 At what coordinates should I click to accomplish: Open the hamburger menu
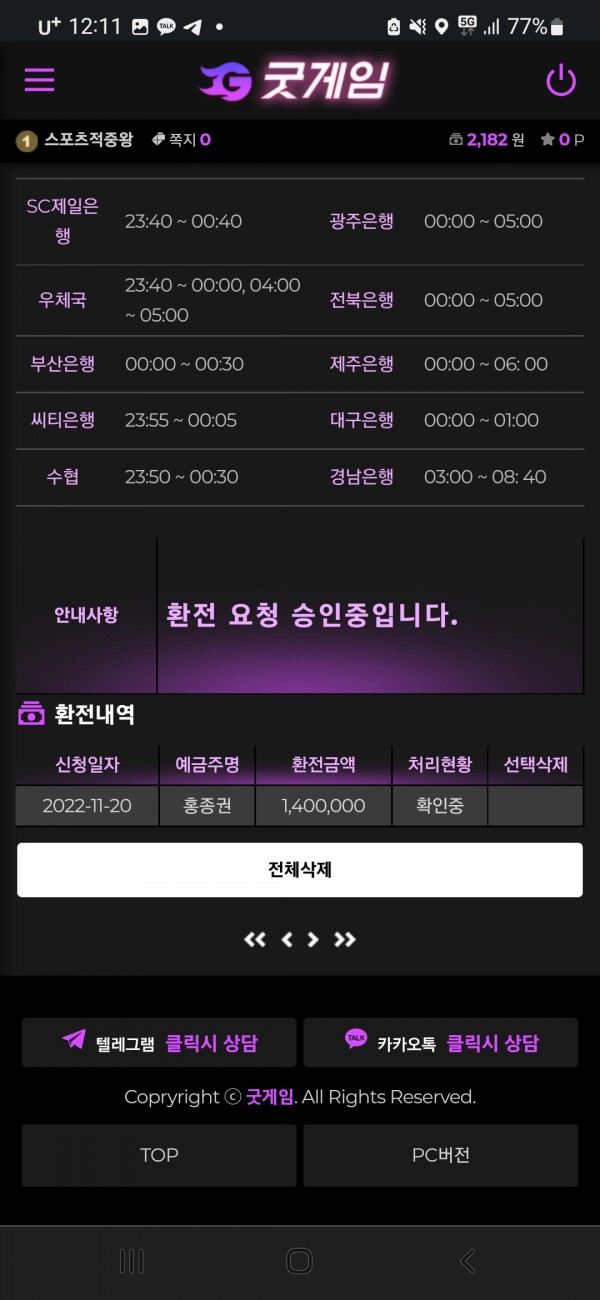pos(40,80)
